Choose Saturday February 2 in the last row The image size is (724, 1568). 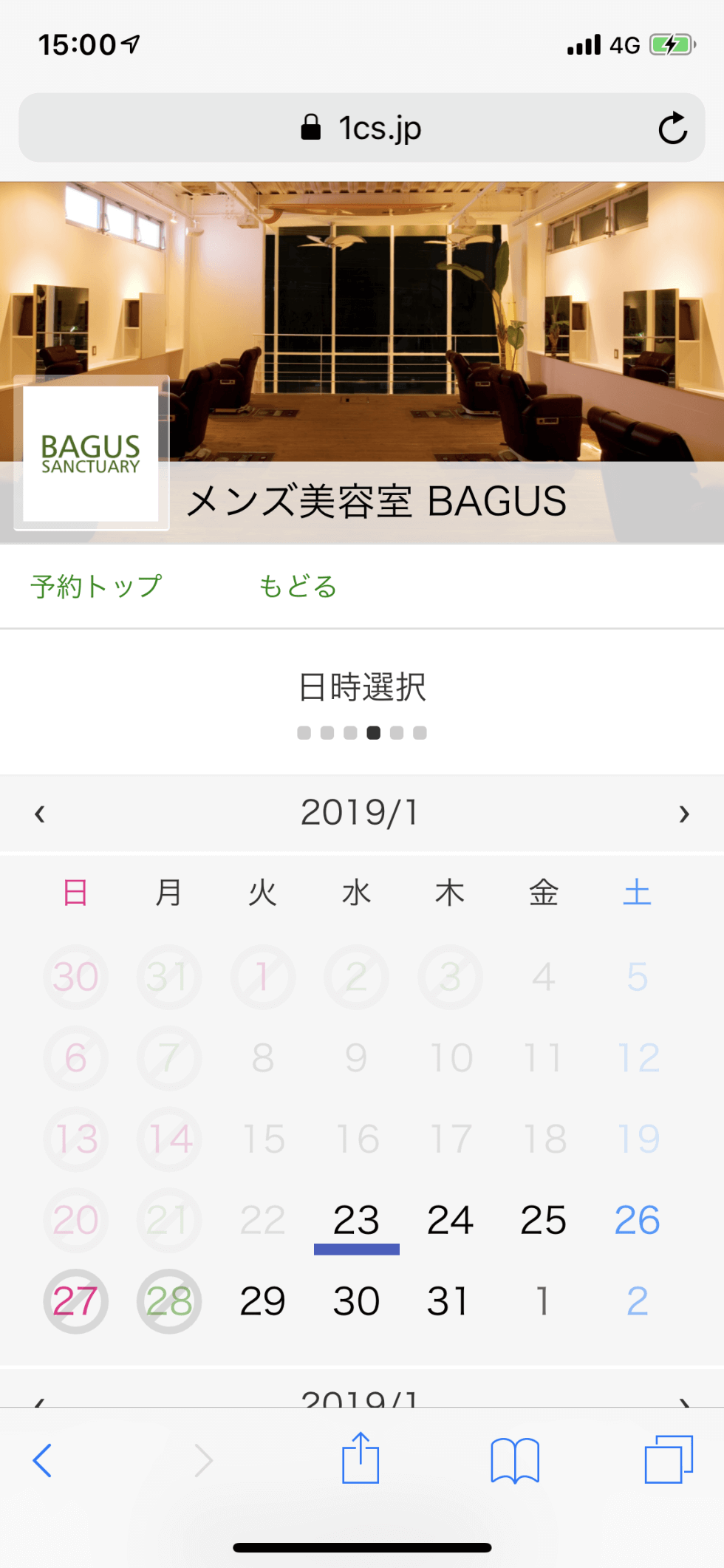coord(637,1301)
